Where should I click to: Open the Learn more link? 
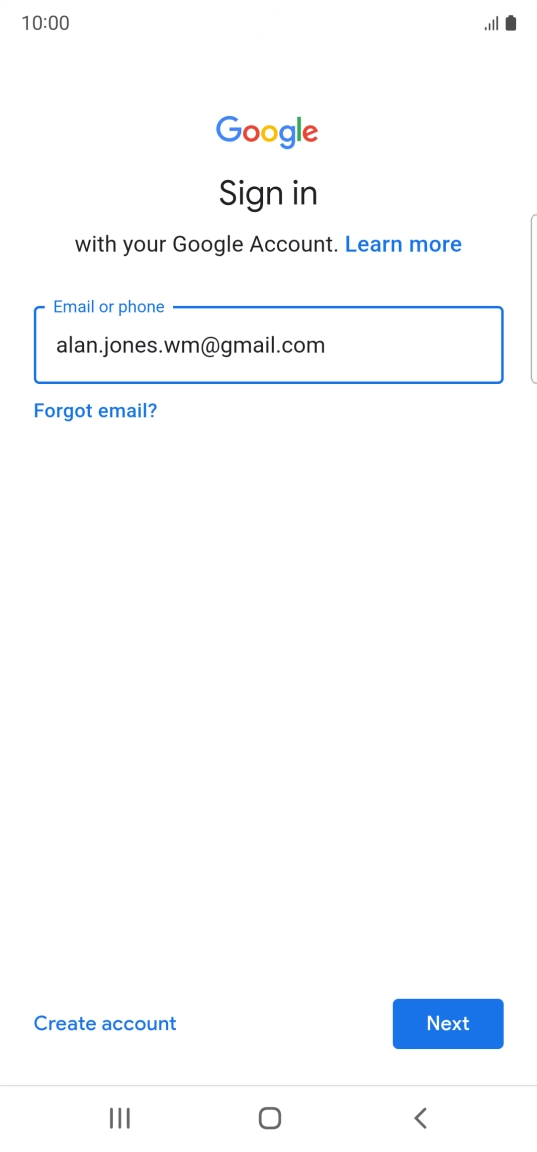click(403, 244)
